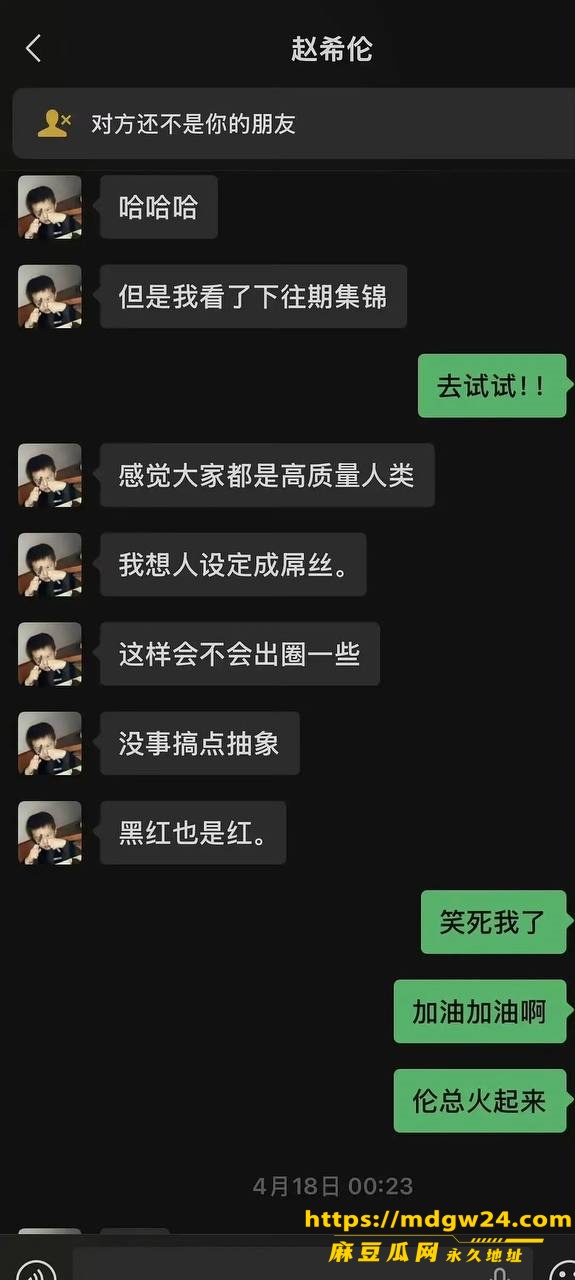The image size is (575, 1280).
Task: Open the avatar beside 没事搞点抽象
Action: [50, 743]
